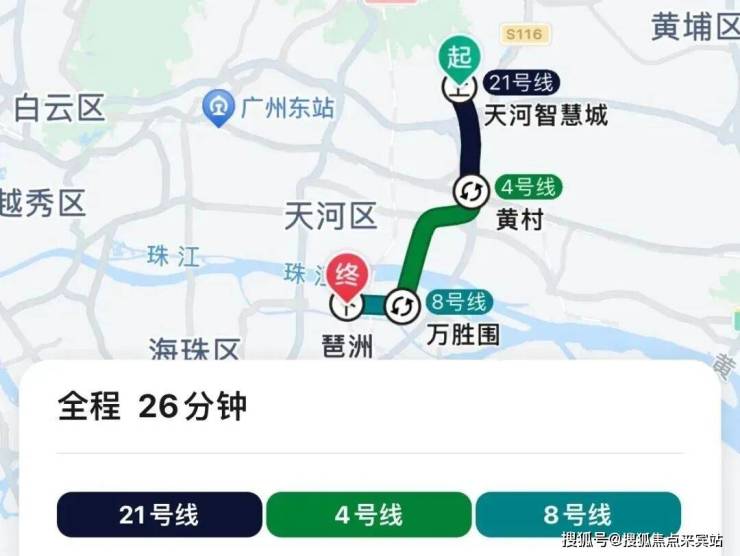Select the 4号线 route segment

(368, 515)
